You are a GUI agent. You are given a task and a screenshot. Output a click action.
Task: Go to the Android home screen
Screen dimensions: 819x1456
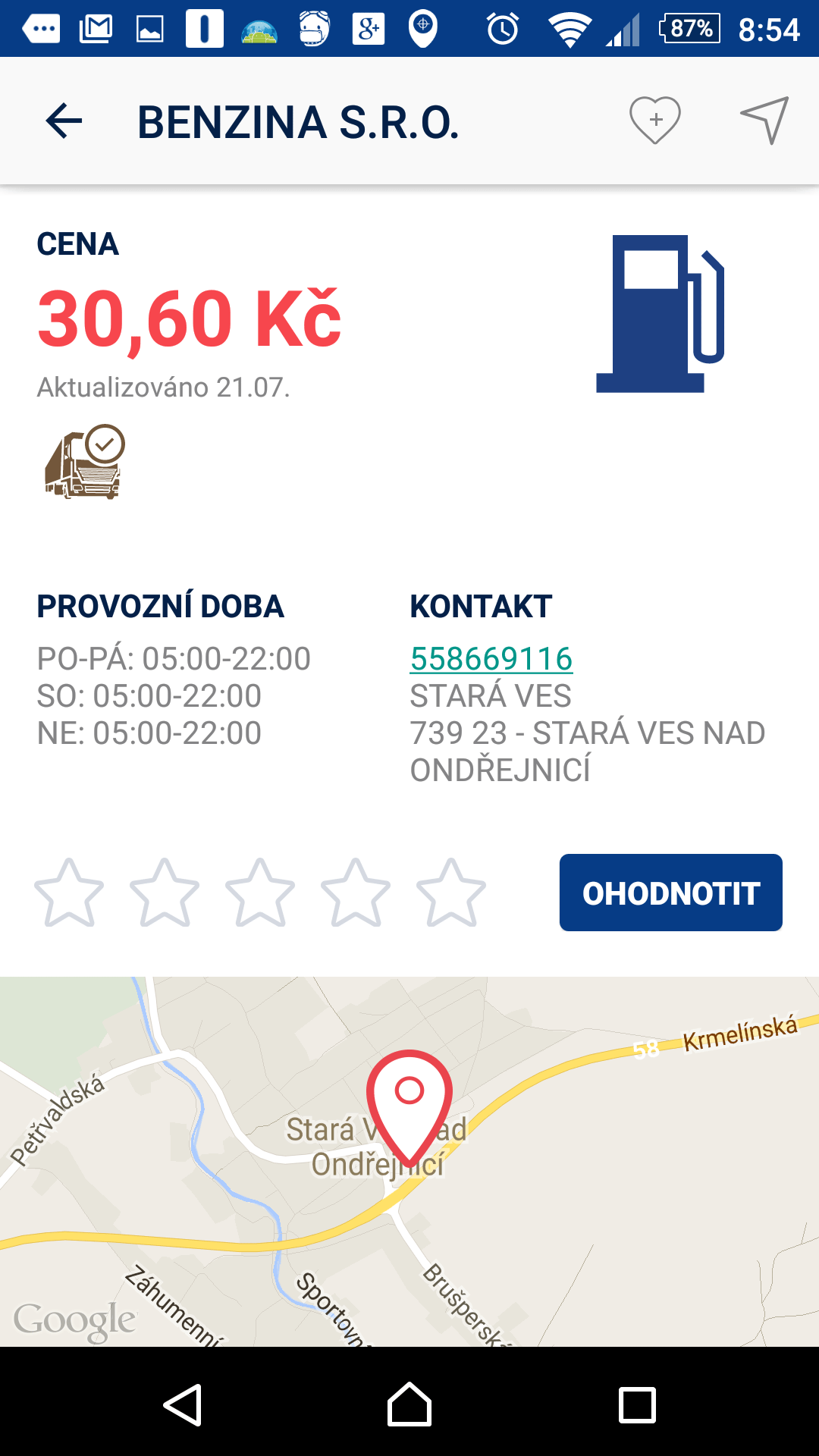[x=409, y=1404]
